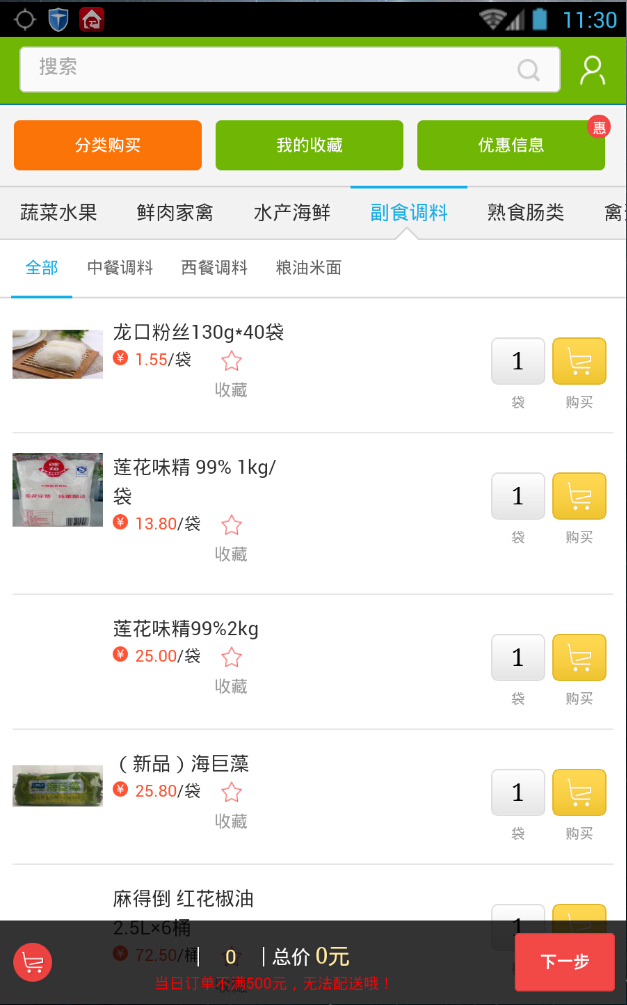Switch to 鲜肉家禽 category tab
Viewport: 627px width, 1005px height.
point(175,212)
